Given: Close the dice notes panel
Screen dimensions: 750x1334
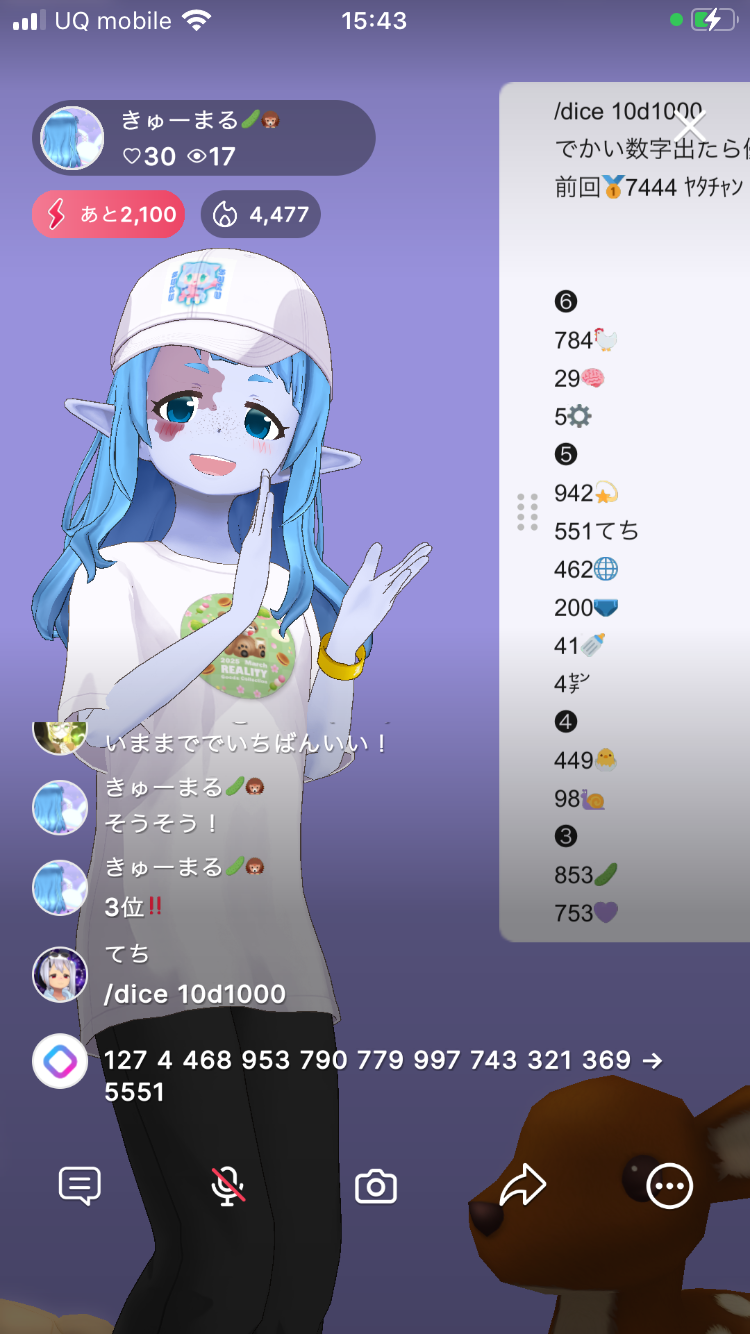Looking at the screenshot, I should [x=690, y=127].
